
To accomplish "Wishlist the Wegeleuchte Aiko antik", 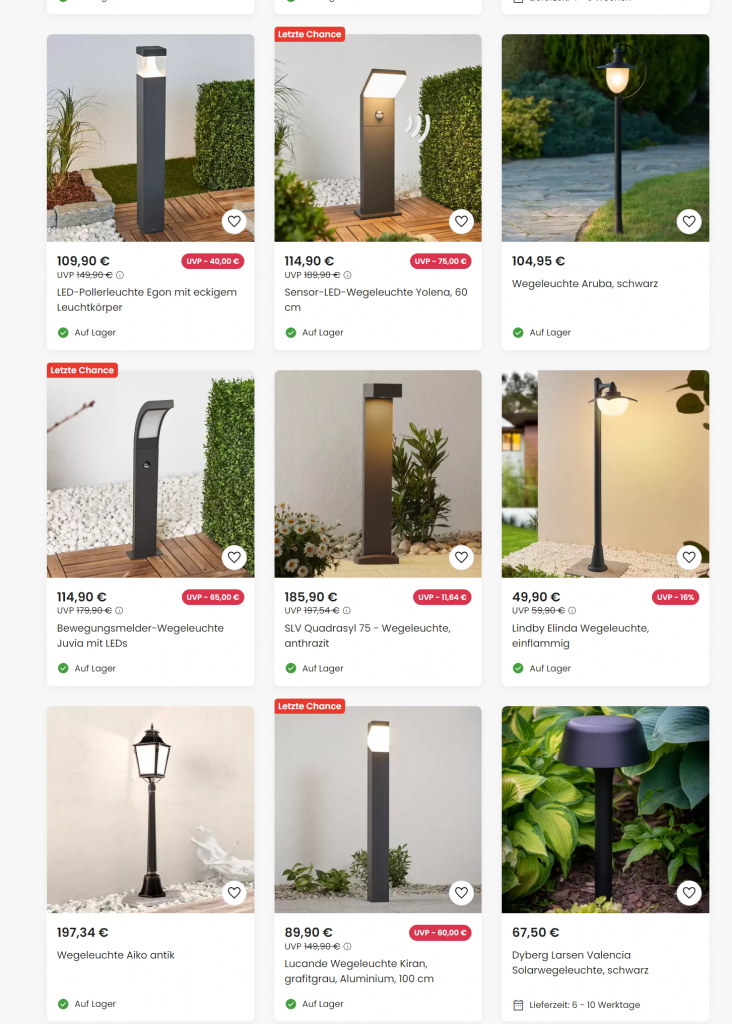I will click(x=234, y=893).
